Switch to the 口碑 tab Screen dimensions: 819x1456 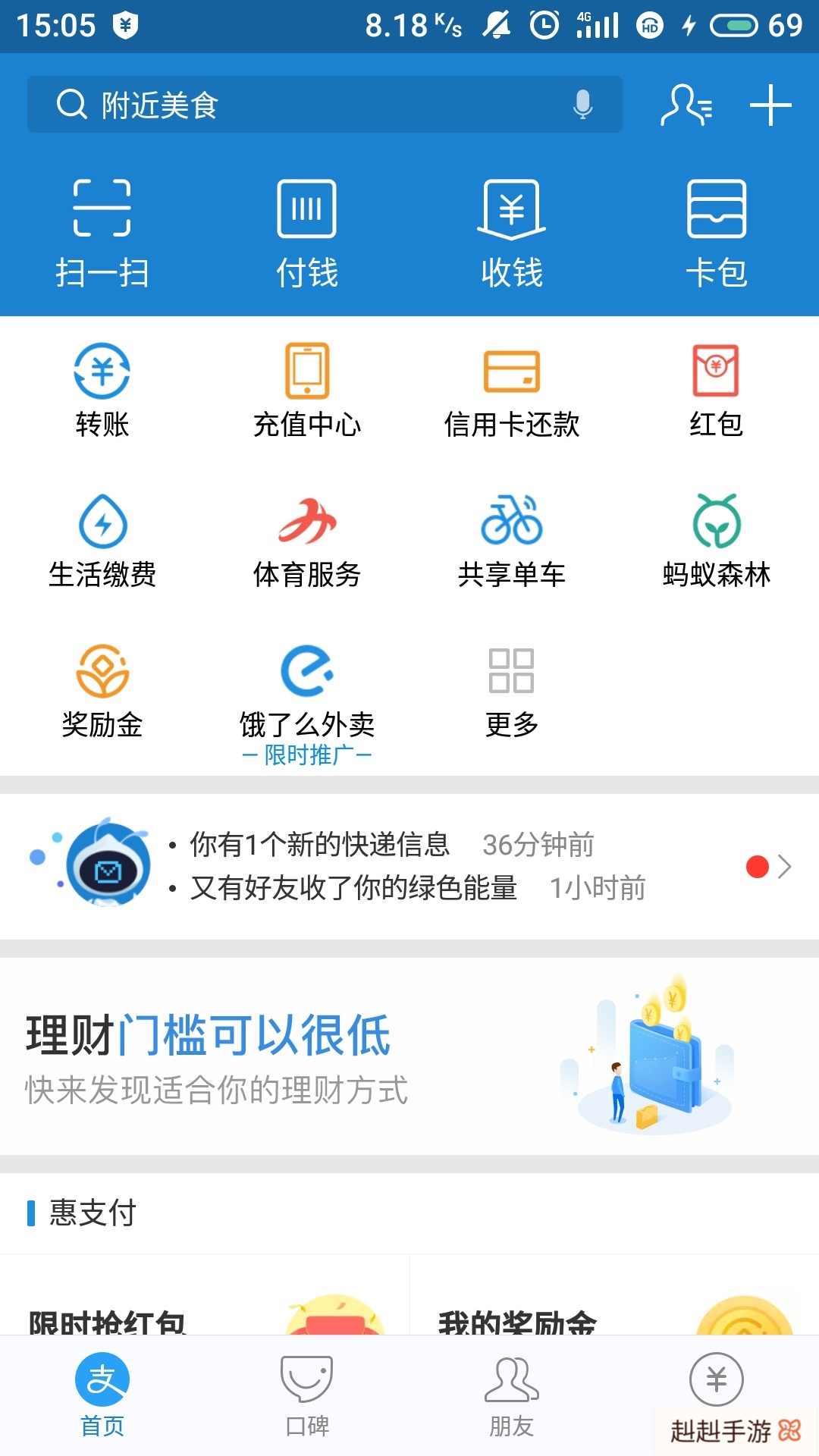coord(307,1395)
